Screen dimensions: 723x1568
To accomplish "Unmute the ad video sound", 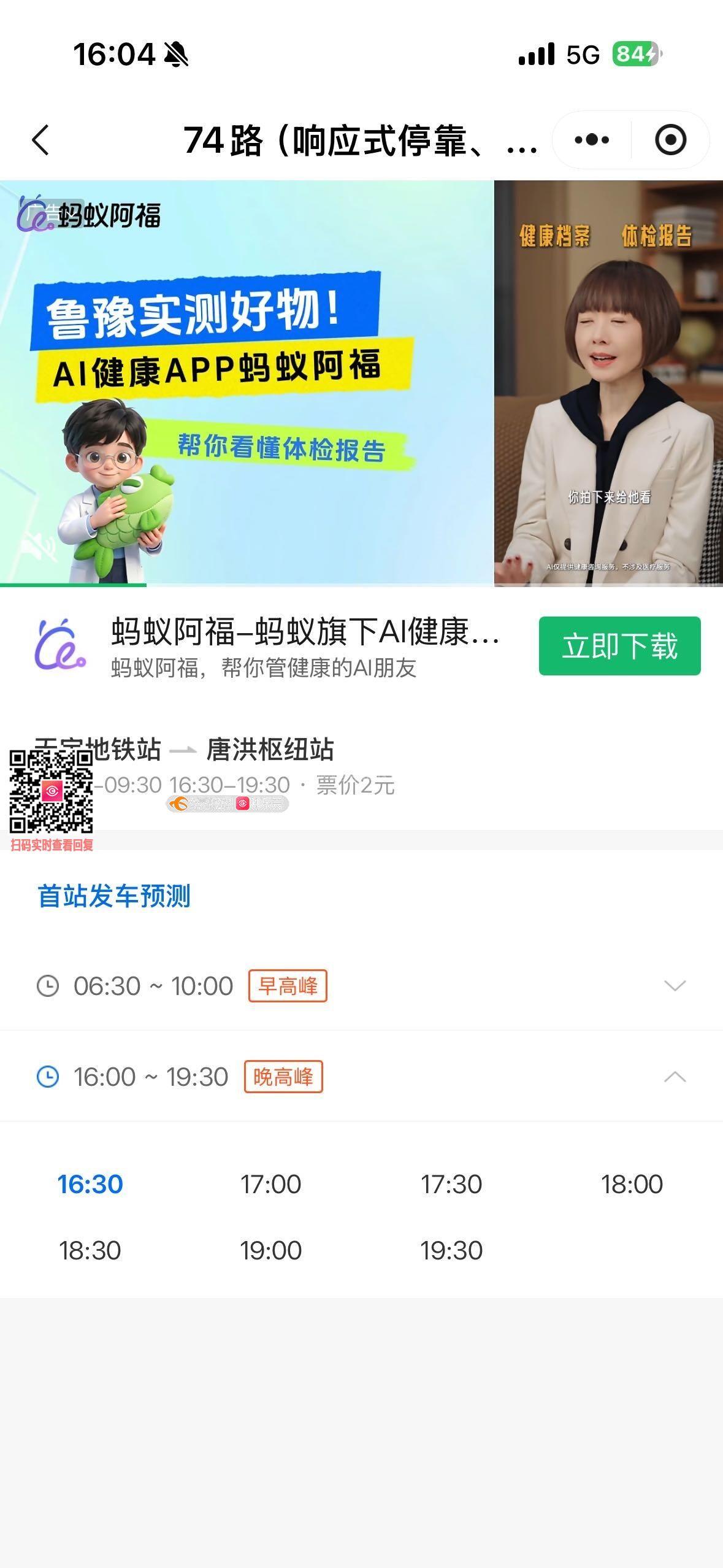I will [x=38, y=545].
